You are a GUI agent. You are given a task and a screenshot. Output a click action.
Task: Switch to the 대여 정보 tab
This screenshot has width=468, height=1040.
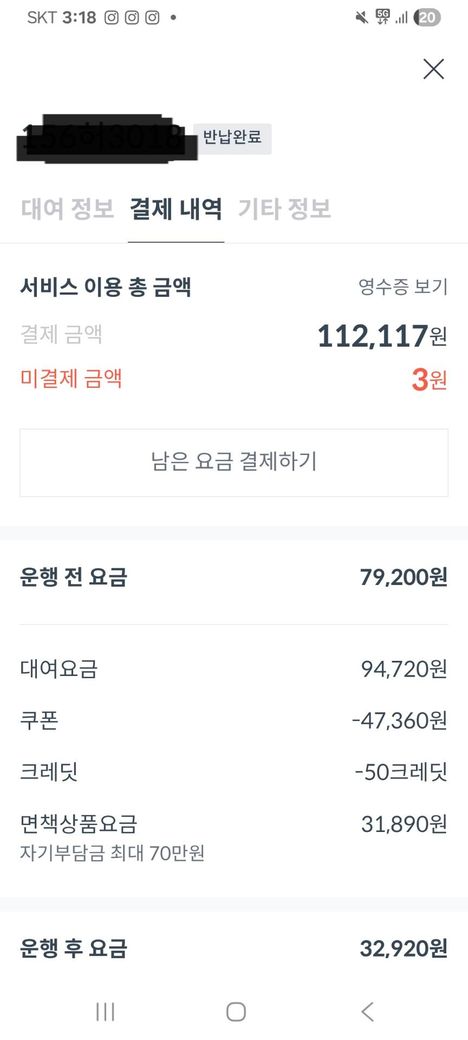coord(68,210)
